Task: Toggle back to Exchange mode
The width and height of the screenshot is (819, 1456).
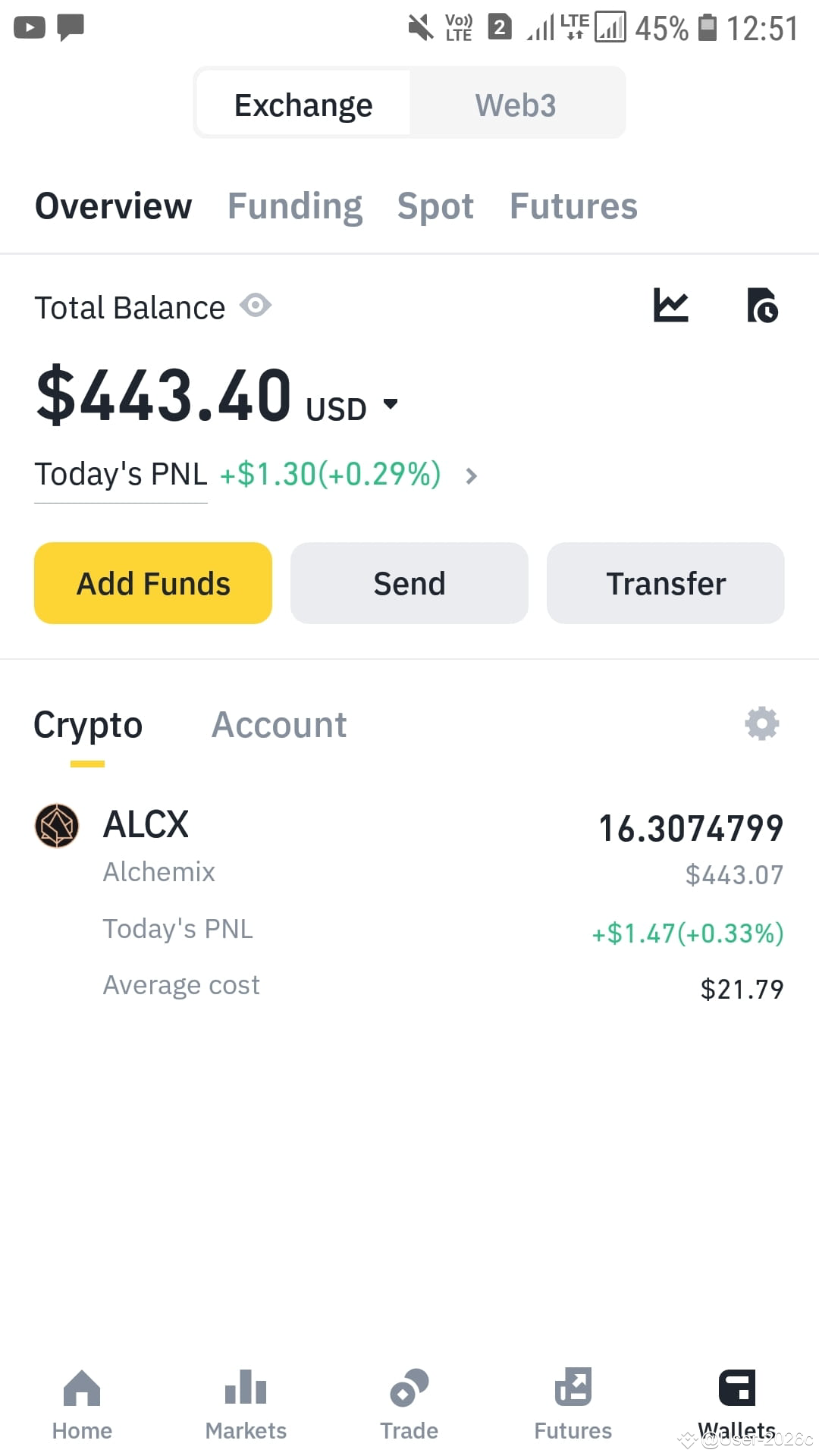Action: tap(303, 104)
